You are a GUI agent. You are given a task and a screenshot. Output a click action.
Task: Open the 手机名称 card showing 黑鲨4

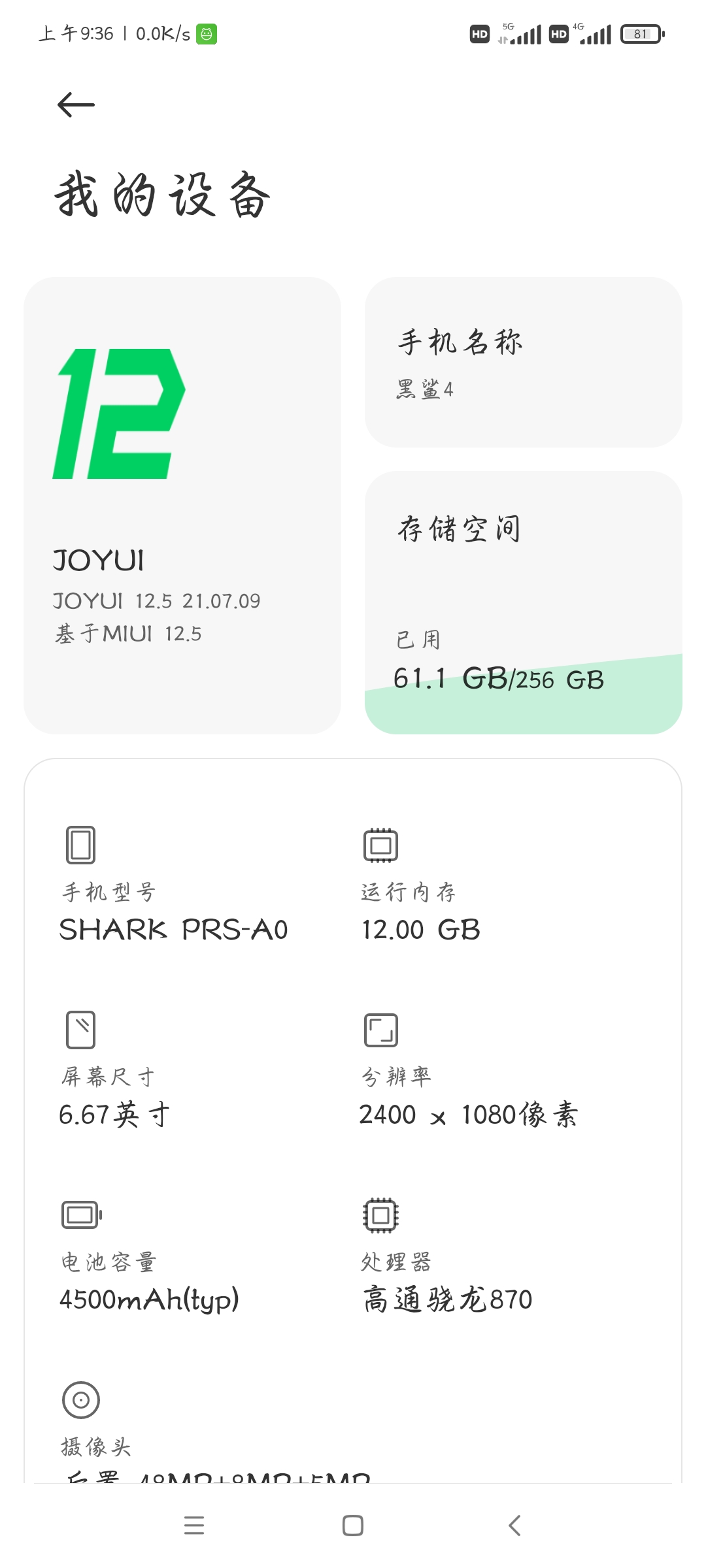(x=523, y=362)
